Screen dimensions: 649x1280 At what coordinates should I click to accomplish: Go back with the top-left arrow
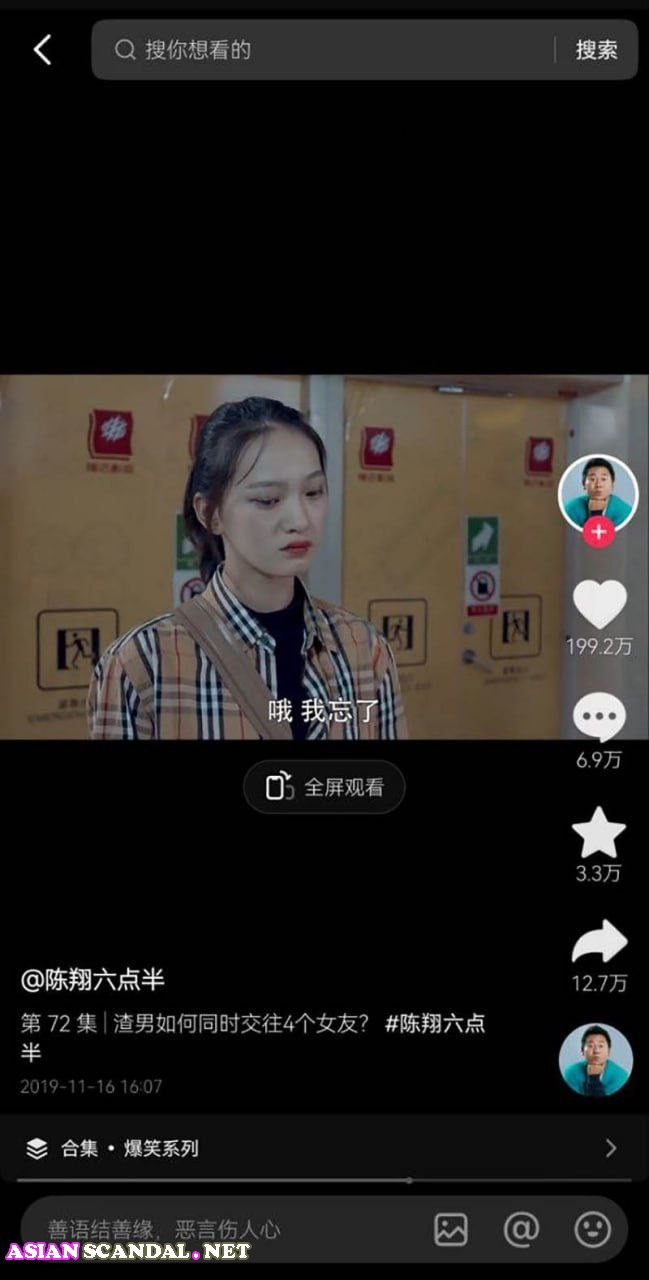point(42,50)
